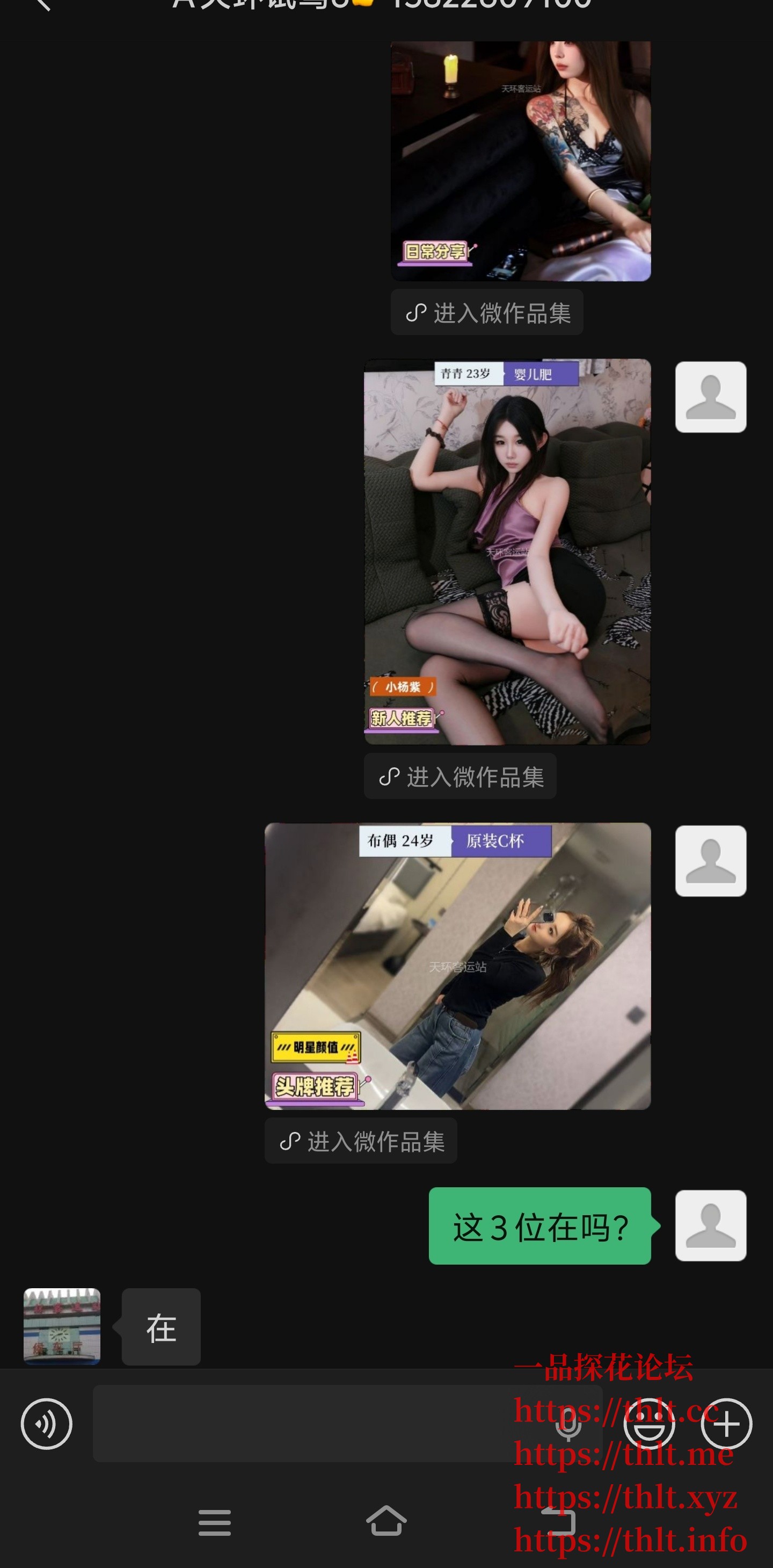Open the bus station image beside the 在 reply
Image resolution: width=773 pixels, height=1568 pixels.
click(x=62, y=1327)
